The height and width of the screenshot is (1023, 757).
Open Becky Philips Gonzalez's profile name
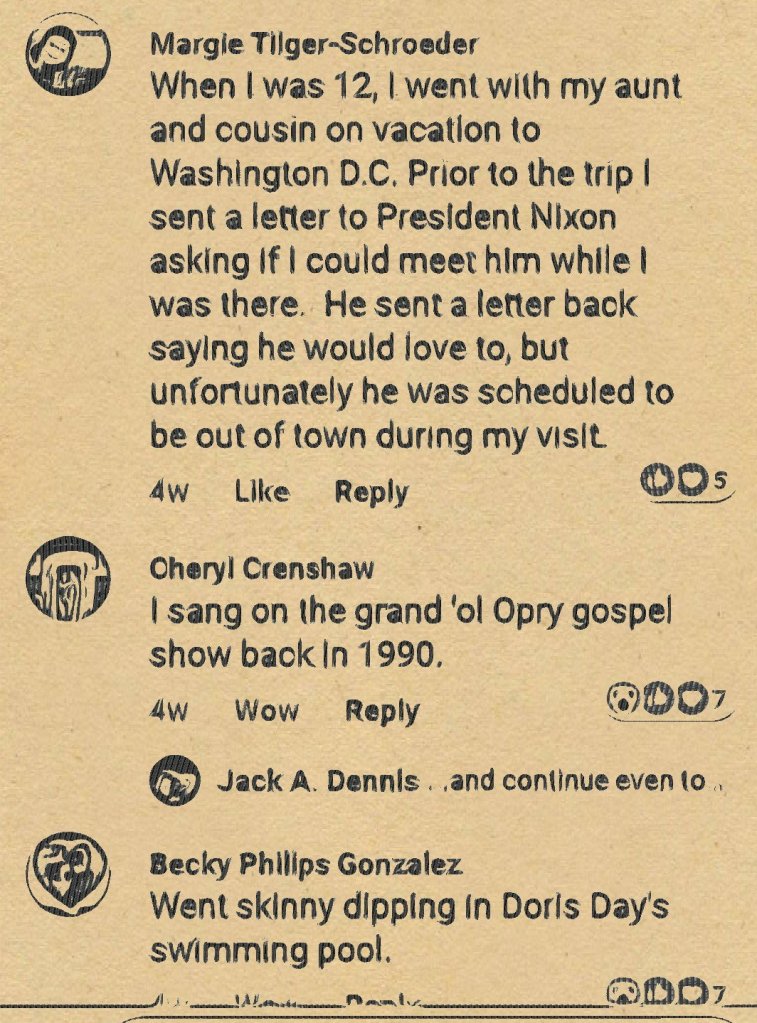(x=306, y=864)
